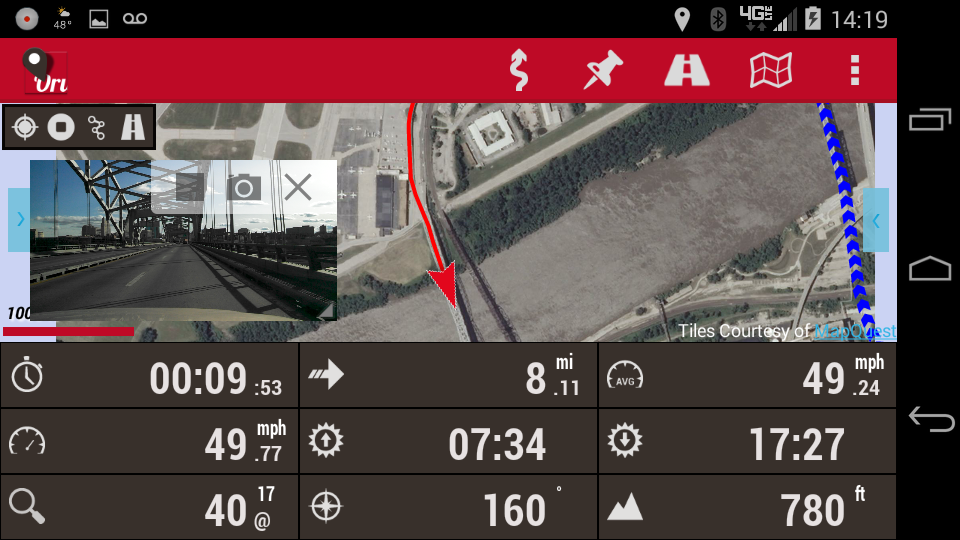This screenshot has height=540, width=960.
Task: Open the road view icon
Action: pyautogui.click(x=687, y=70)
